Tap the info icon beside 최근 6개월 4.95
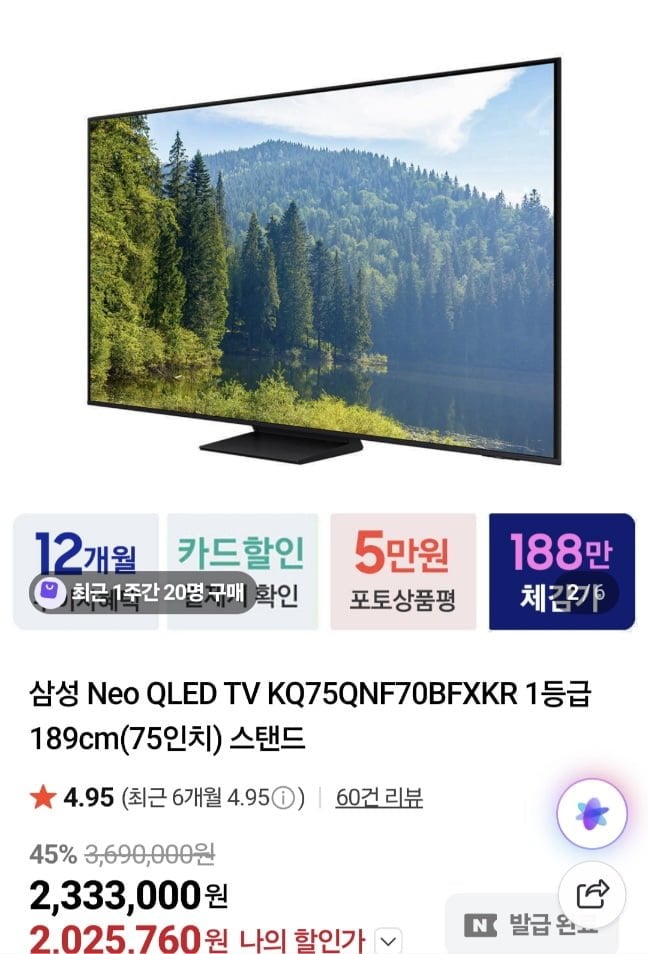 (x=285, y=798)
